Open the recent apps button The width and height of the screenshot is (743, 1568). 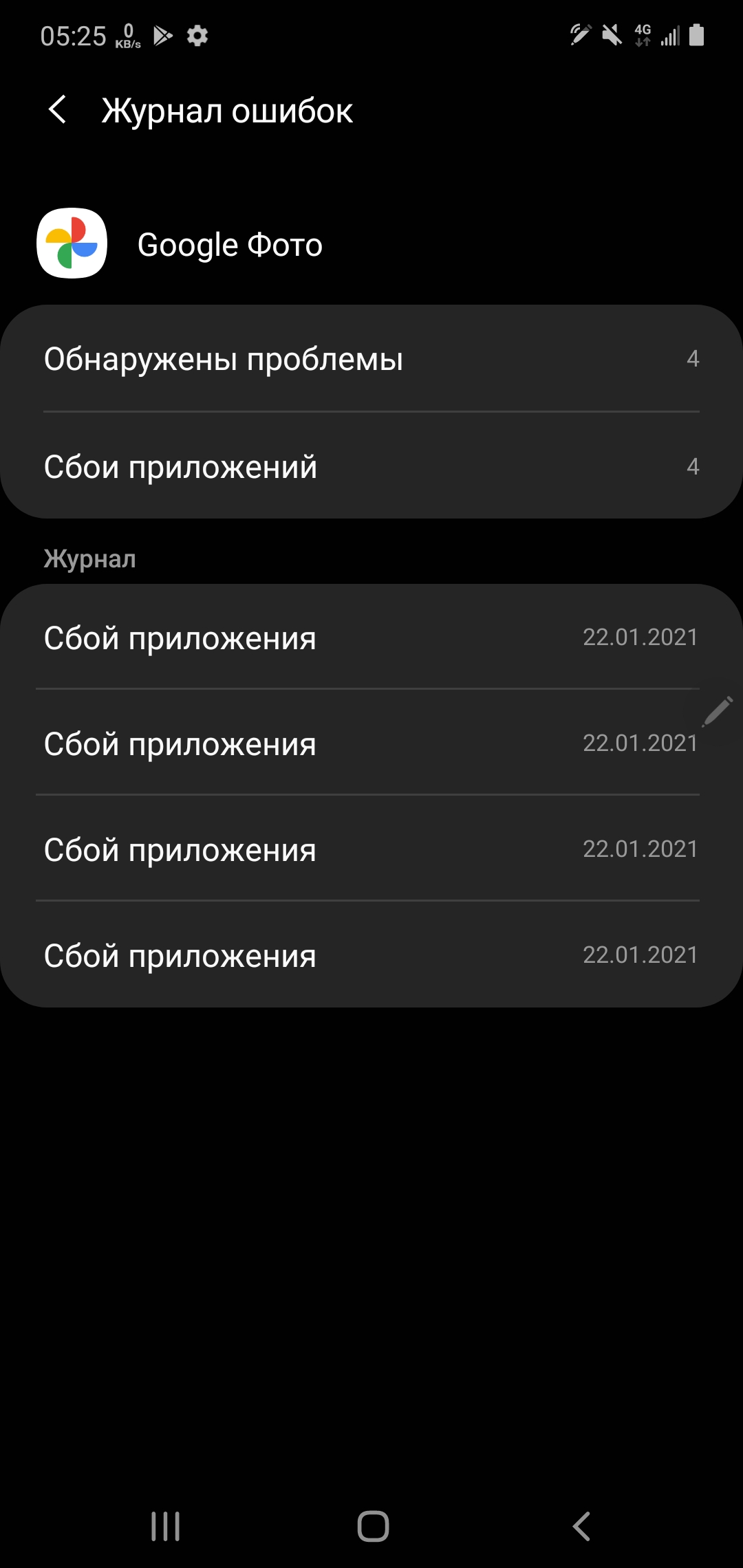click(165, 1526)
